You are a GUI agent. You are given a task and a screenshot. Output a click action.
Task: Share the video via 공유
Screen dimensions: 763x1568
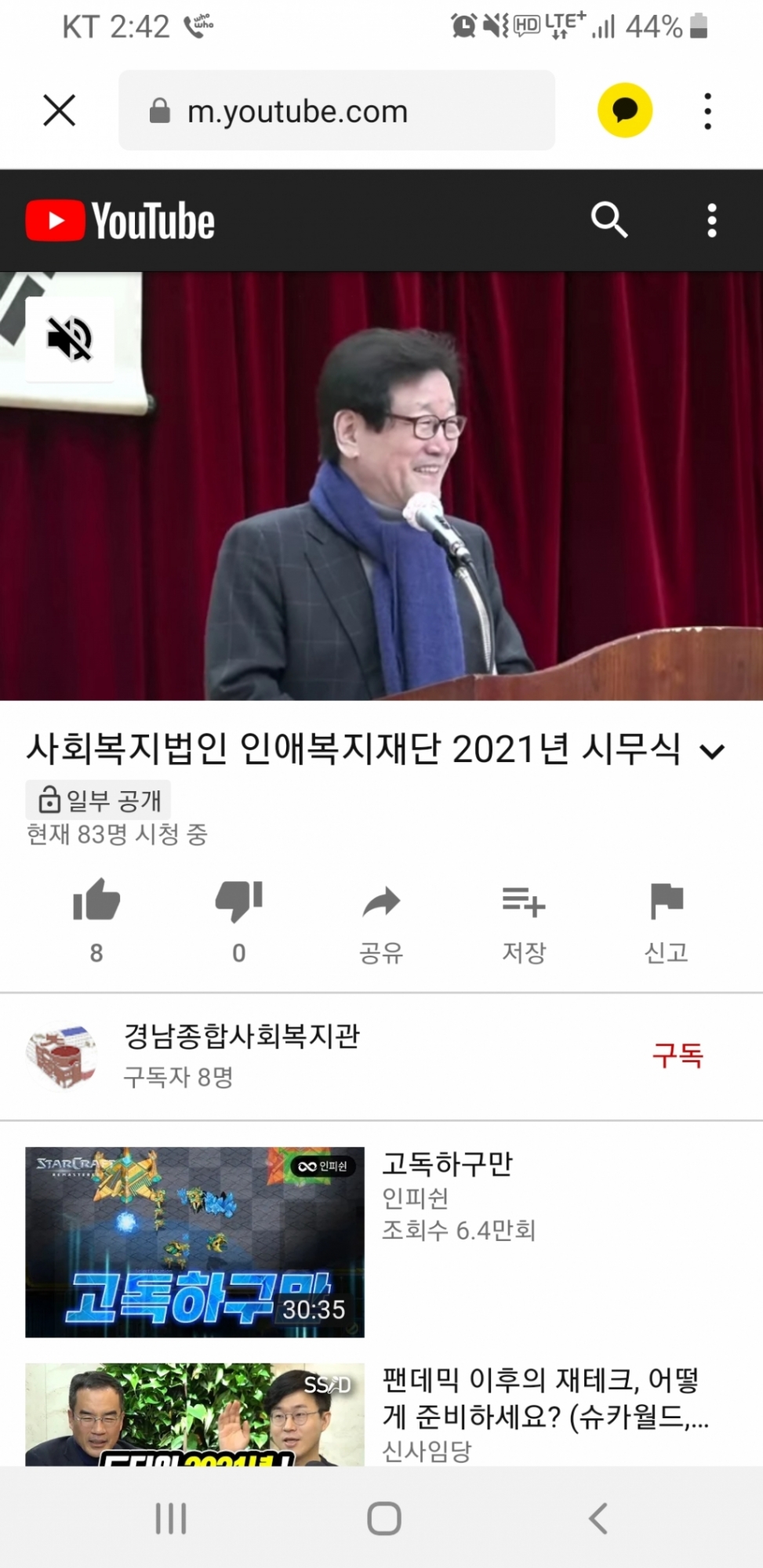click(x=381, y=916)
